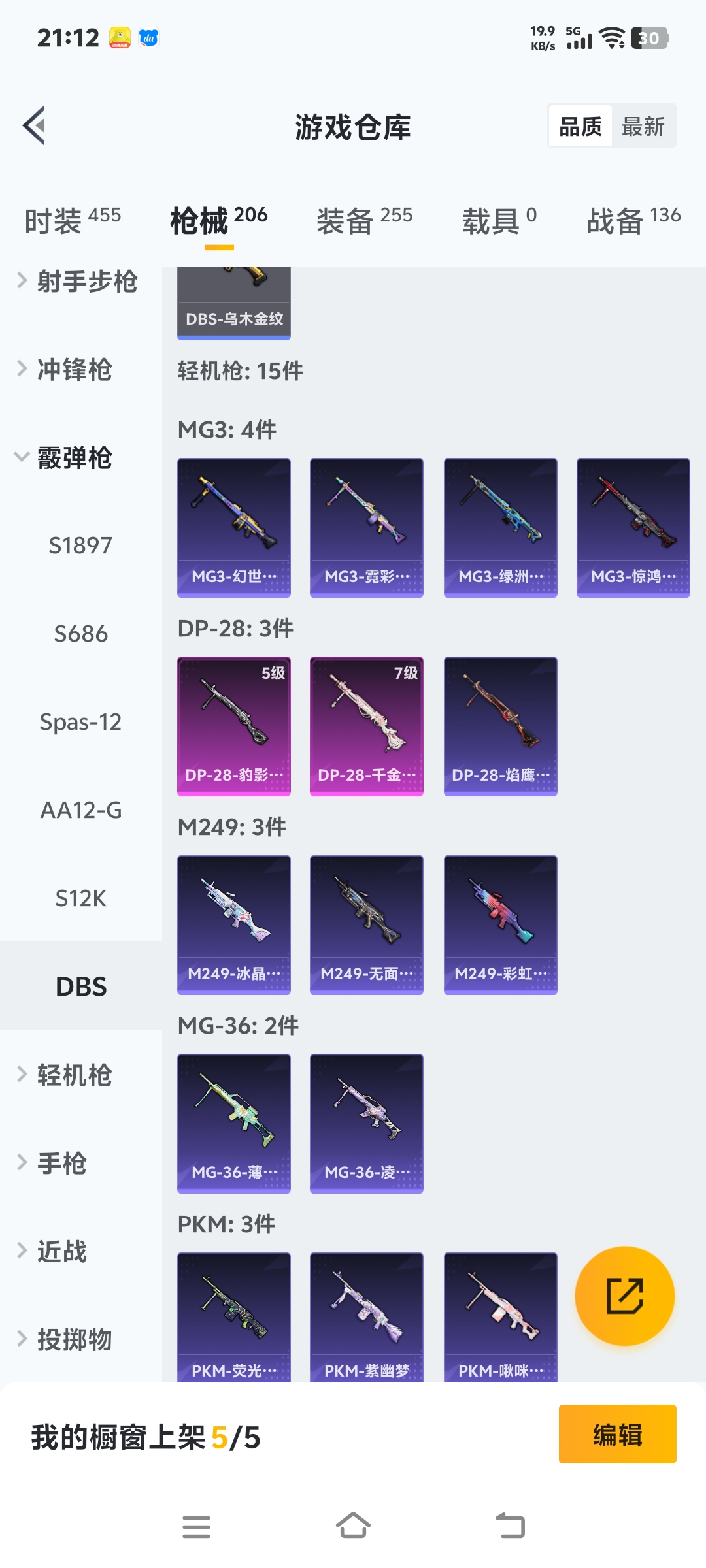706x1568 pixels.
Task: Select the MG3-幻世 weapon thumbnail
Action: pos(233,526)
